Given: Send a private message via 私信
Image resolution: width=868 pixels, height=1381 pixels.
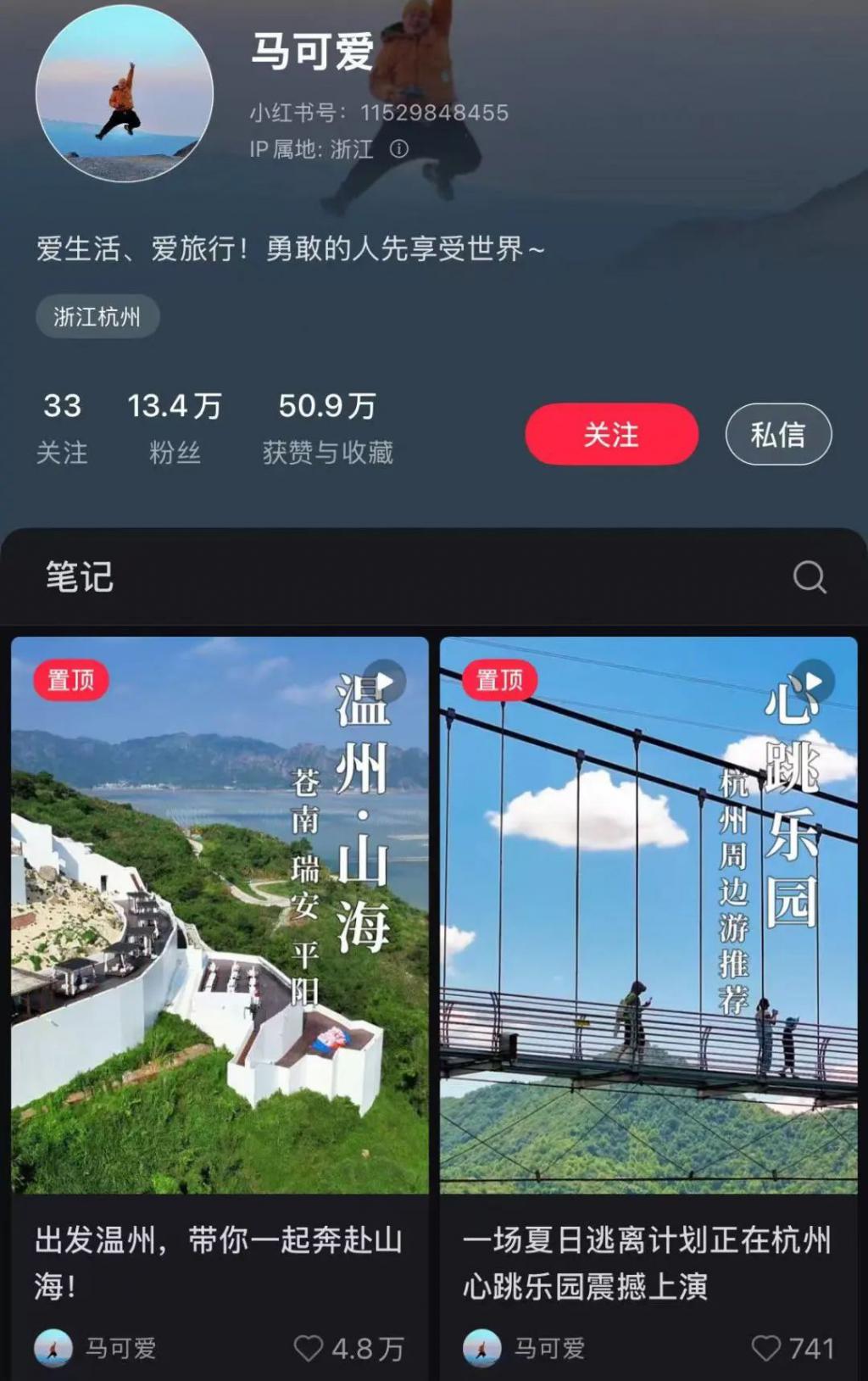Looking at the screenshot, I should pyautogui.click(x=777, y=434).
